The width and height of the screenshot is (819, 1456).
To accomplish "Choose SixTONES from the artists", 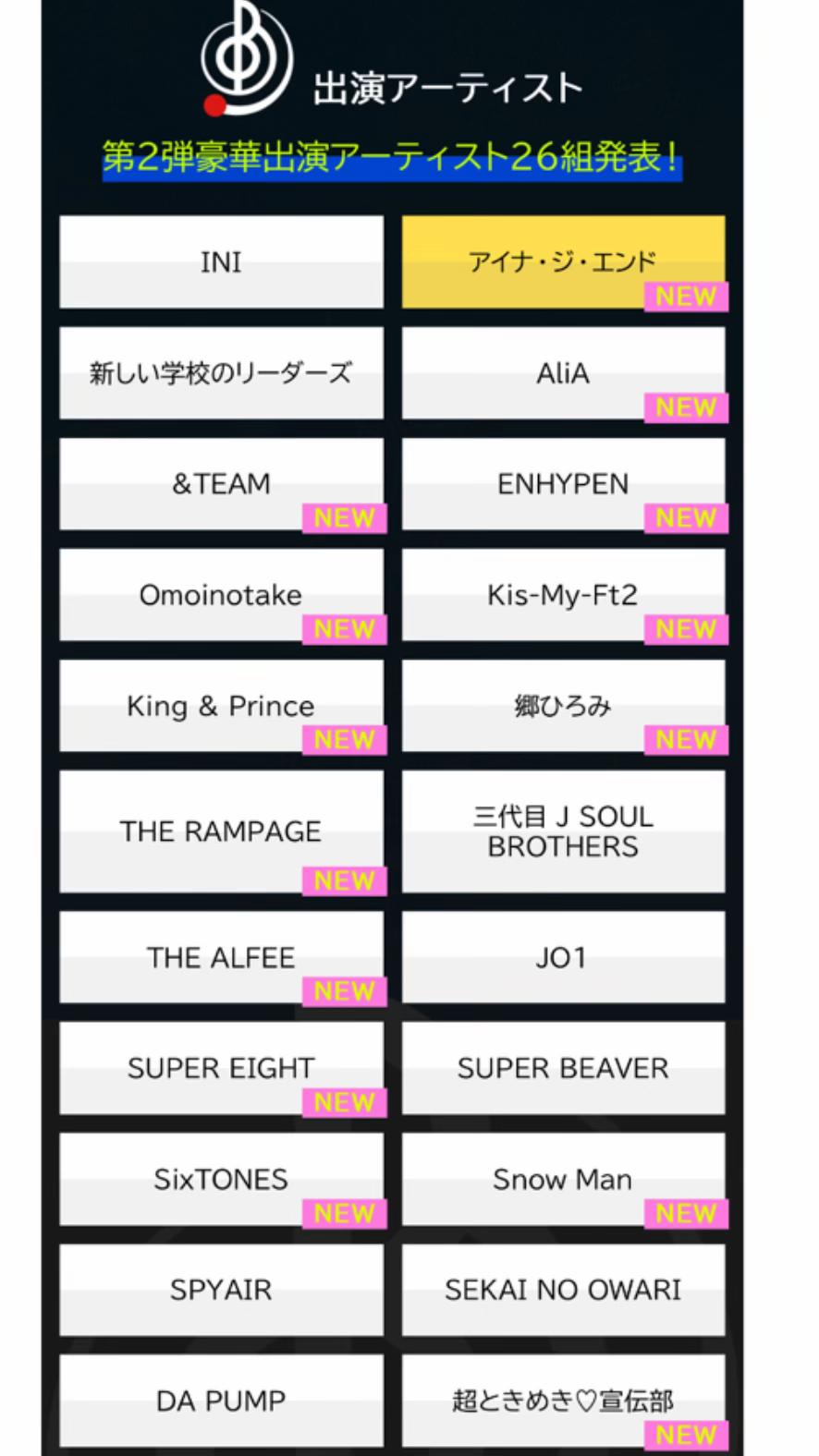I will [x=221, y=1179].
